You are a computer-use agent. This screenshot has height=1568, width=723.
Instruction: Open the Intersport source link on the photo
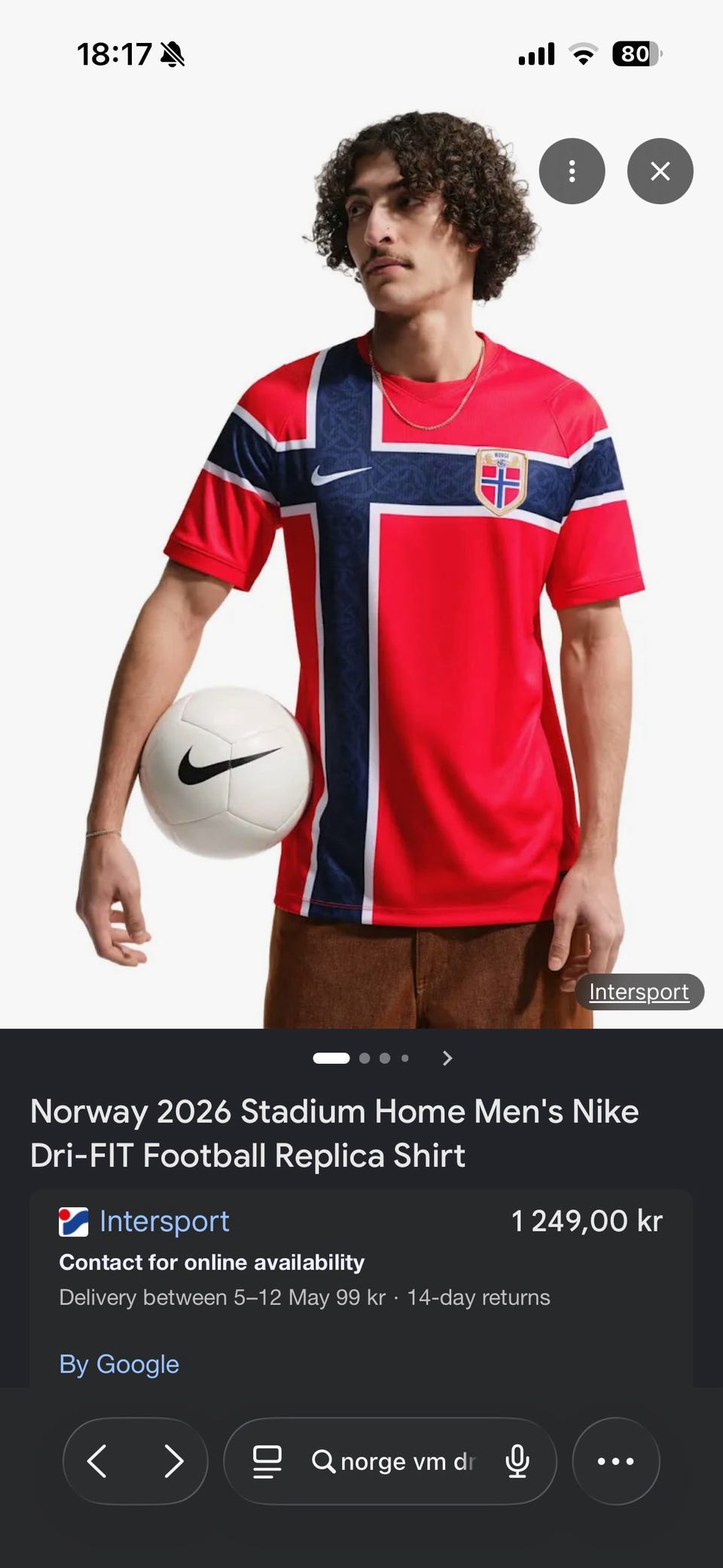click(639, 992)
